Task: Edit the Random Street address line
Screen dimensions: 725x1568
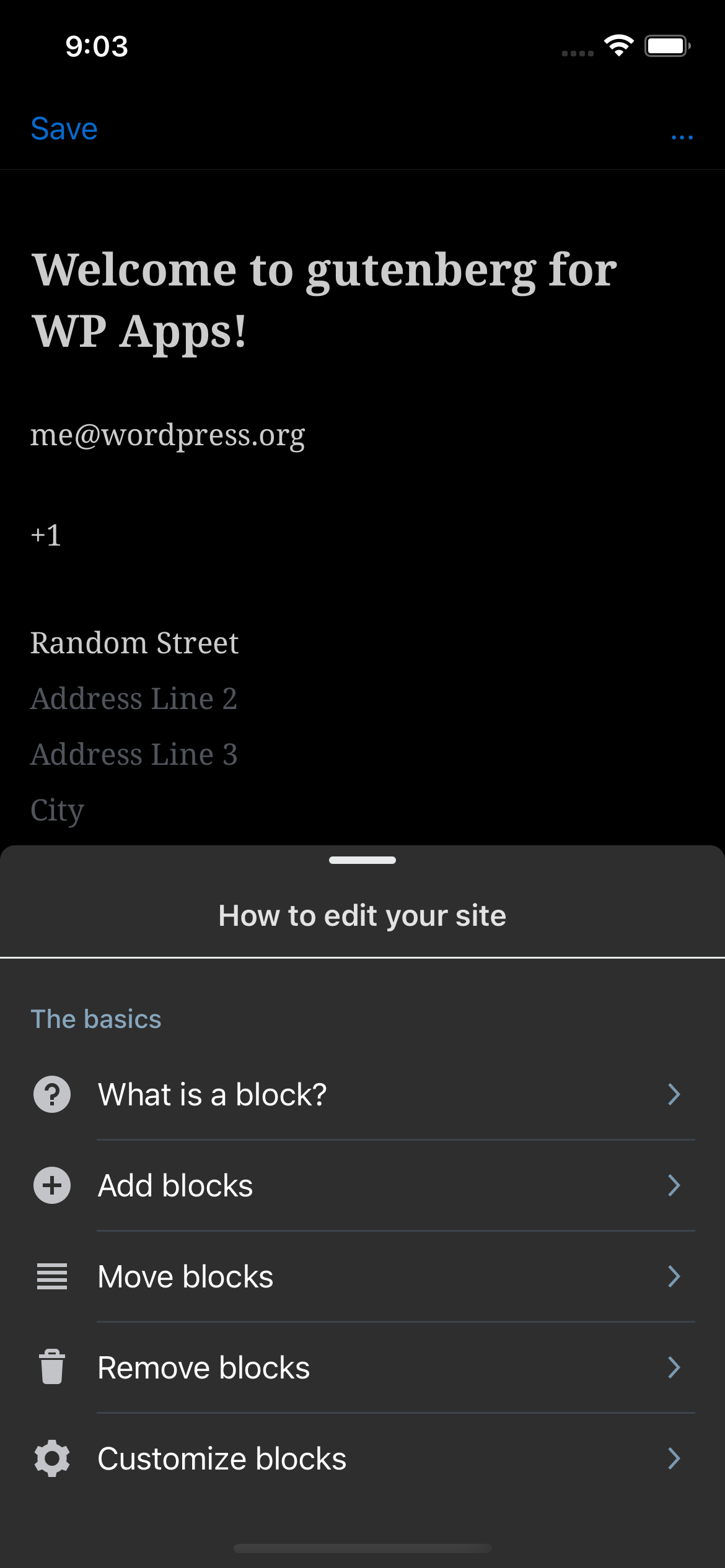Action: coord(134,643)
